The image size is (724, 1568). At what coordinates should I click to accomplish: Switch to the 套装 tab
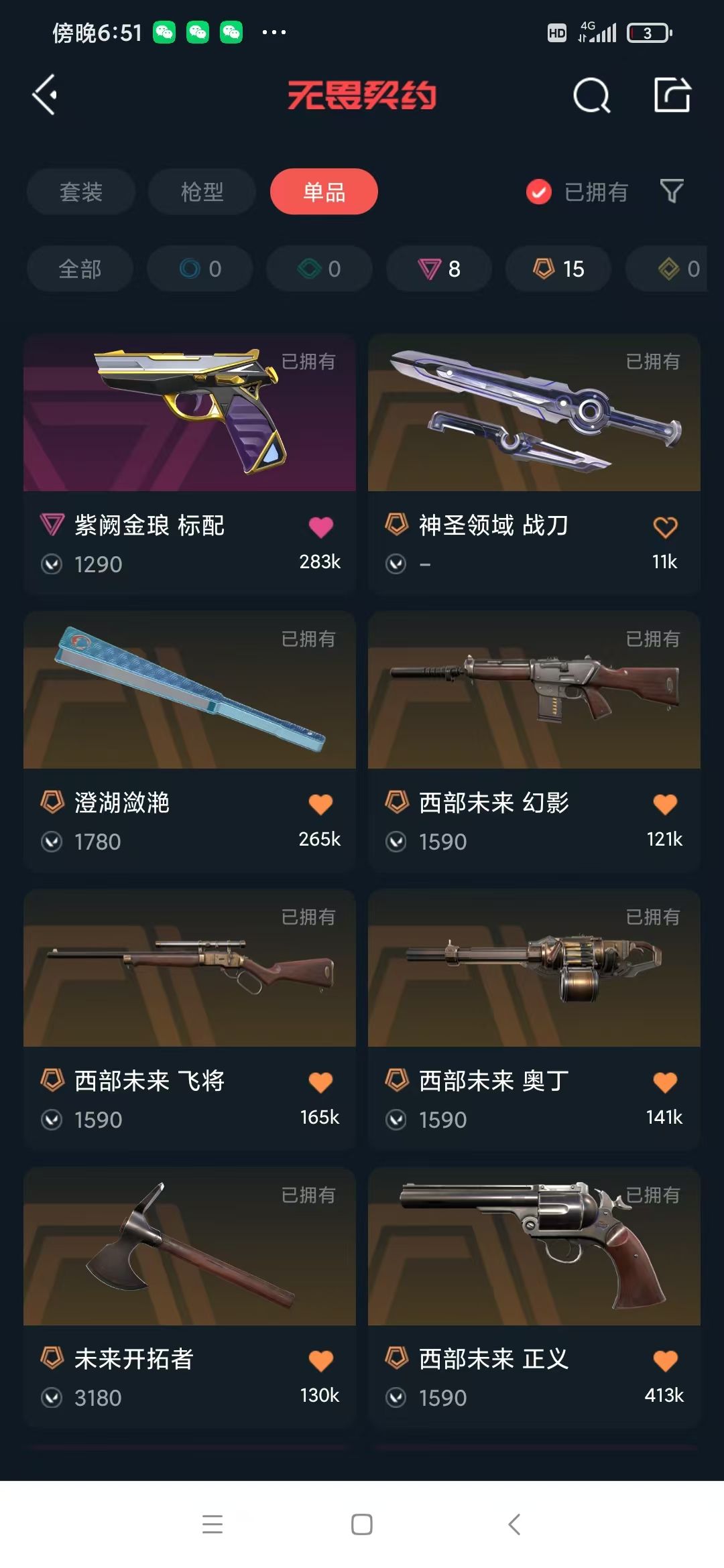pos(81,192)
